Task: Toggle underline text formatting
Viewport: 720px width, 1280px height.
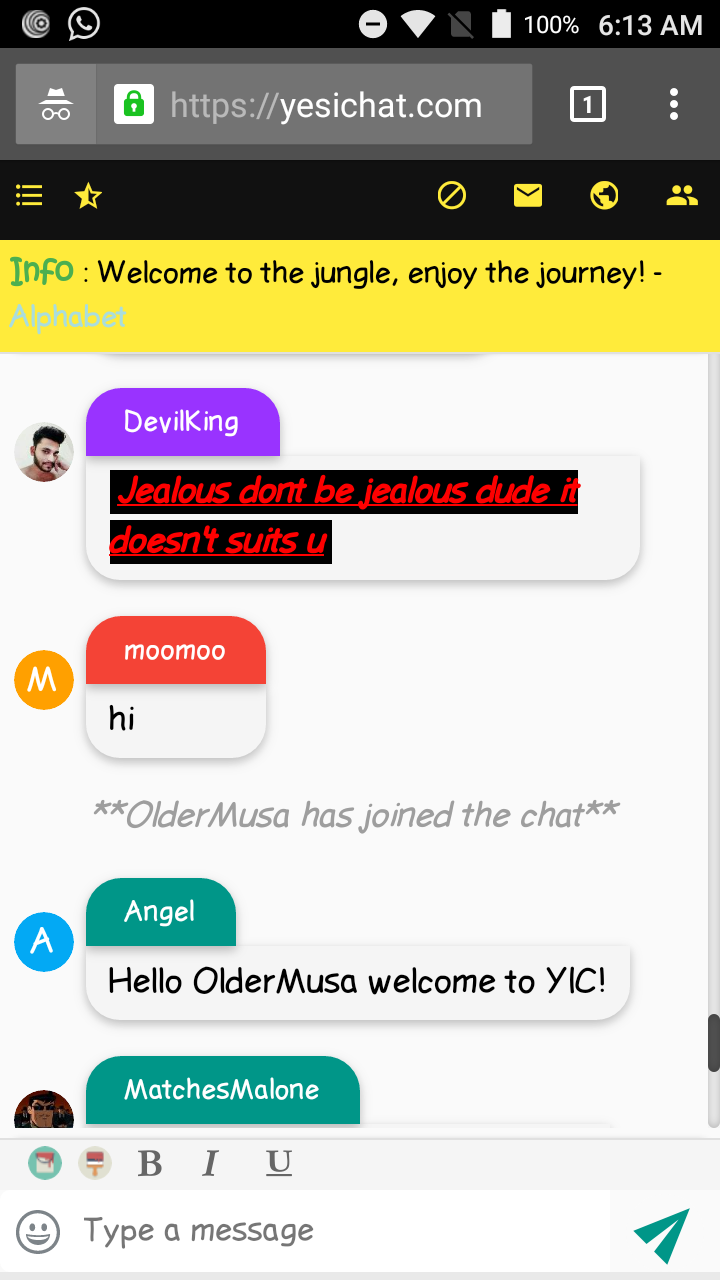Action: tap(279, 1163)
